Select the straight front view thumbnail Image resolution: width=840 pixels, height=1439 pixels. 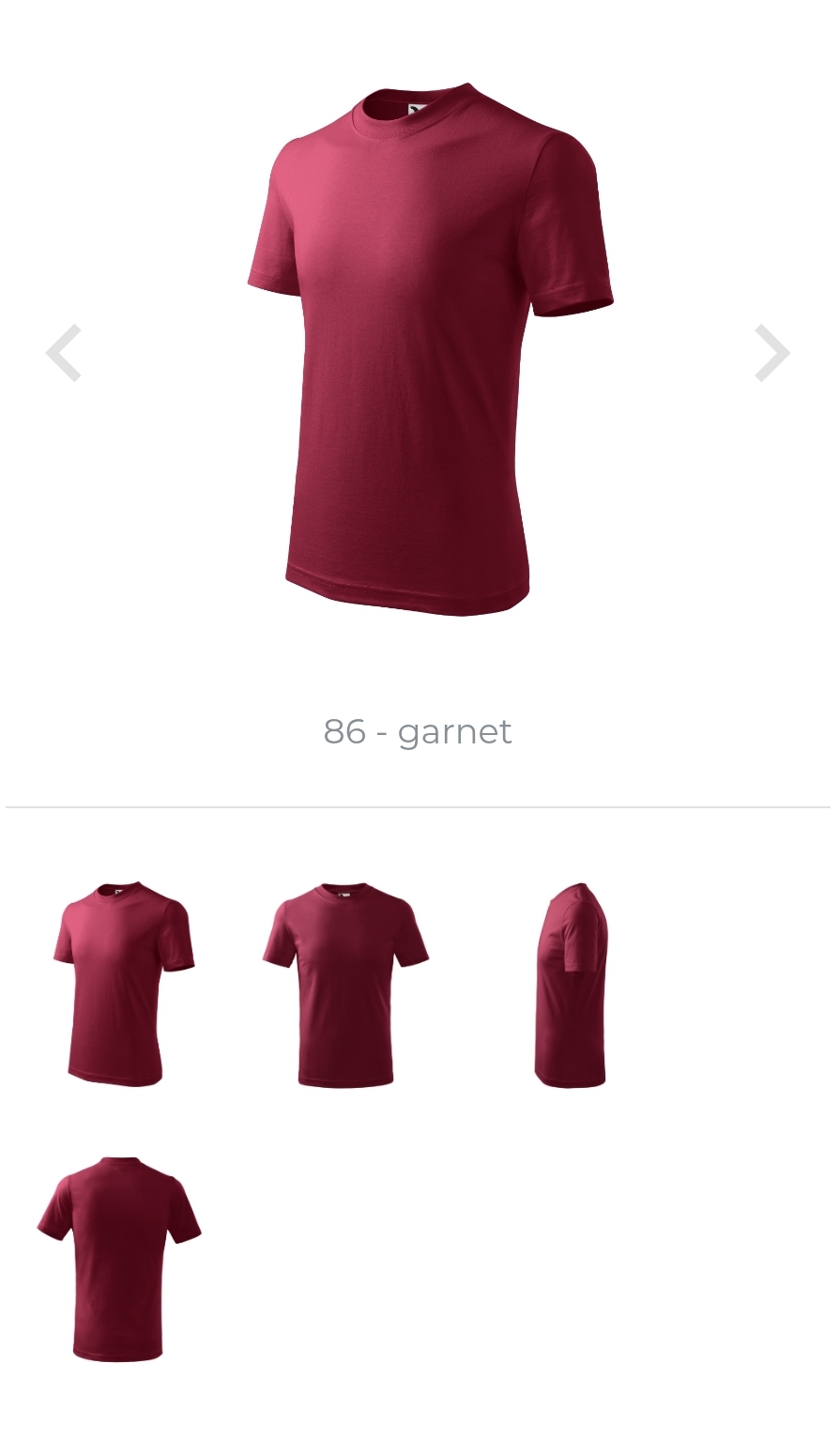click(345, 985)
